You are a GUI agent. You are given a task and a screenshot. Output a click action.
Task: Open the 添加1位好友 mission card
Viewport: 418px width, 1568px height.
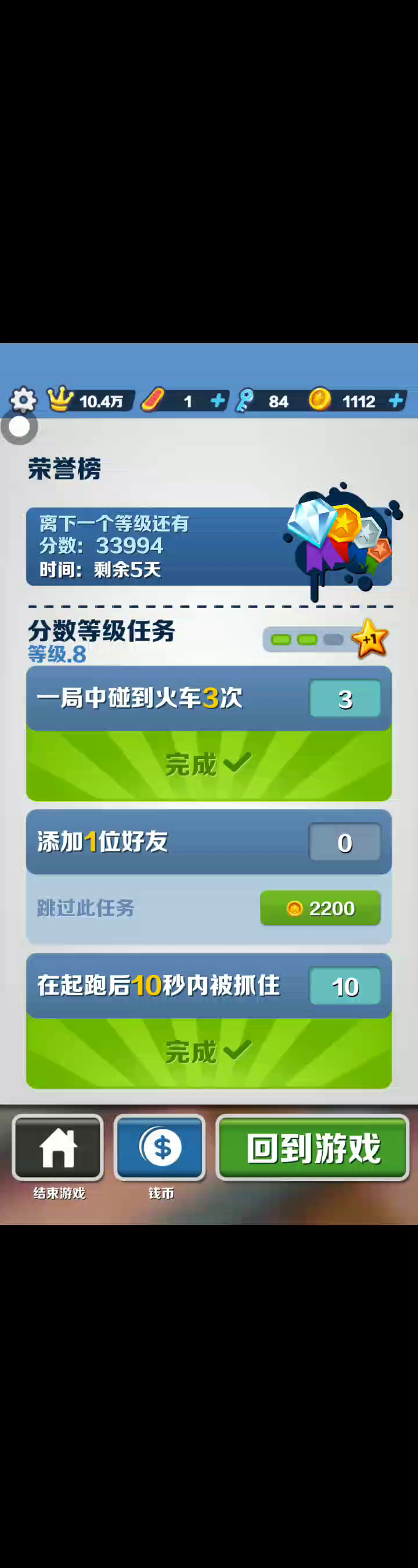[x=208, y=842]
